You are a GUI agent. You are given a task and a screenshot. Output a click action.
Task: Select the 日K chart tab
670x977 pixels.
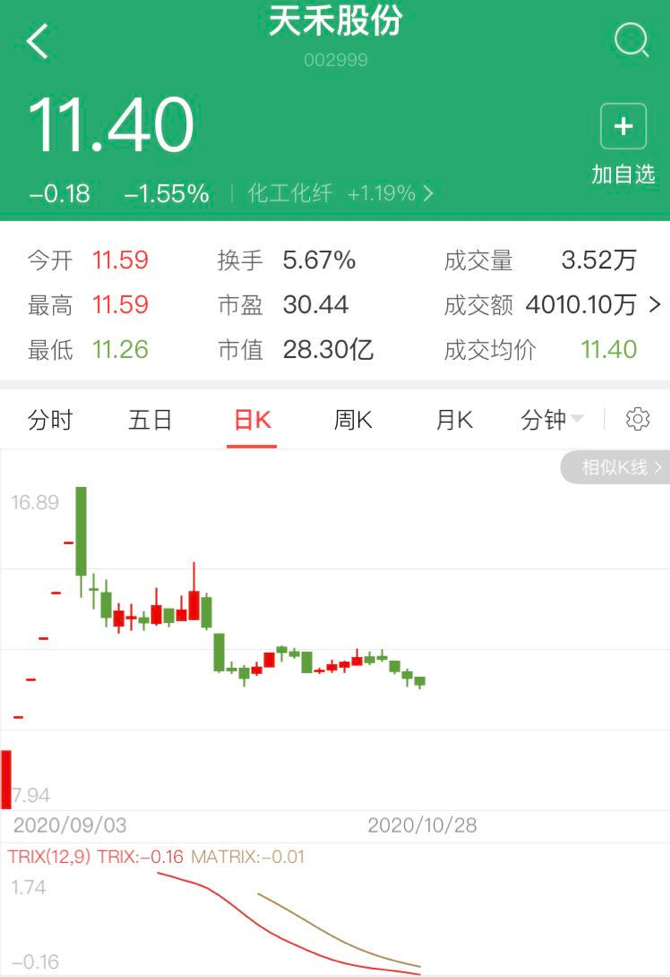252,420
